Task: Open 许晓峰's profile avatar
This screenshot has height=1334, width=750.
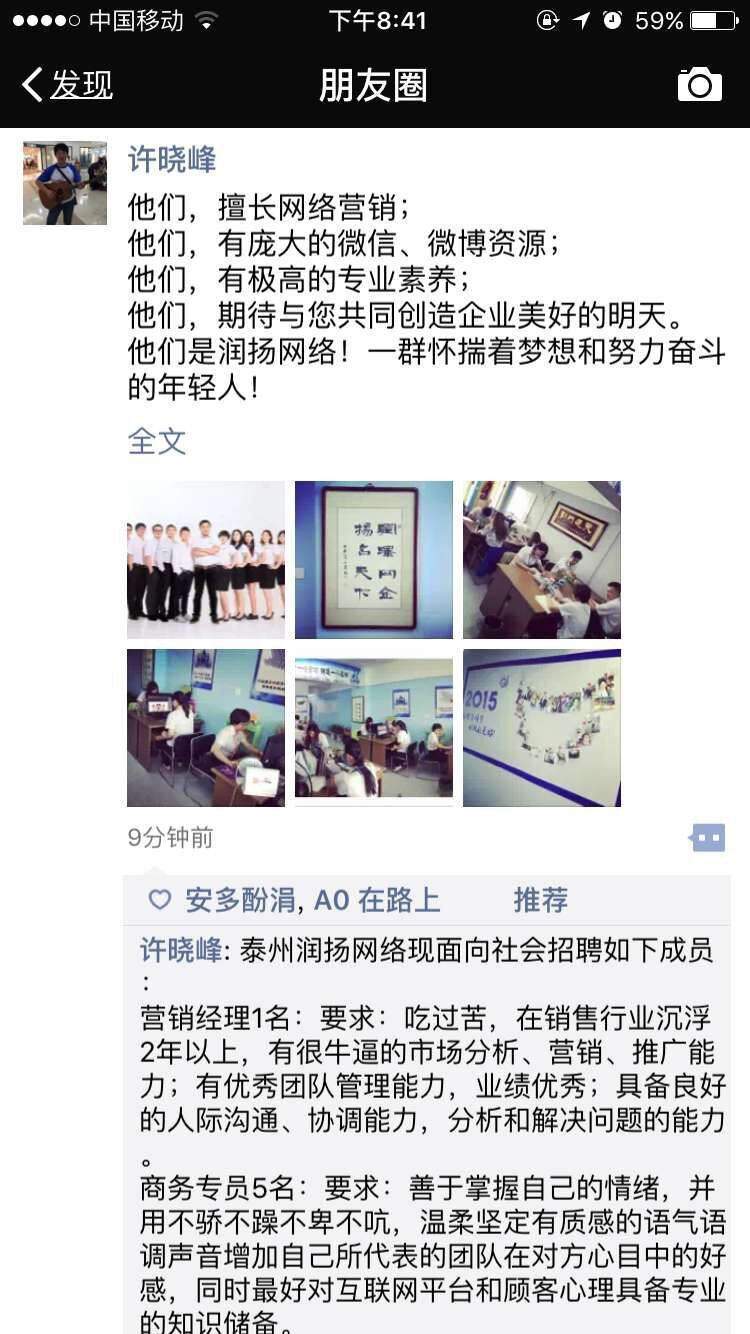Action: coord(65,183)
